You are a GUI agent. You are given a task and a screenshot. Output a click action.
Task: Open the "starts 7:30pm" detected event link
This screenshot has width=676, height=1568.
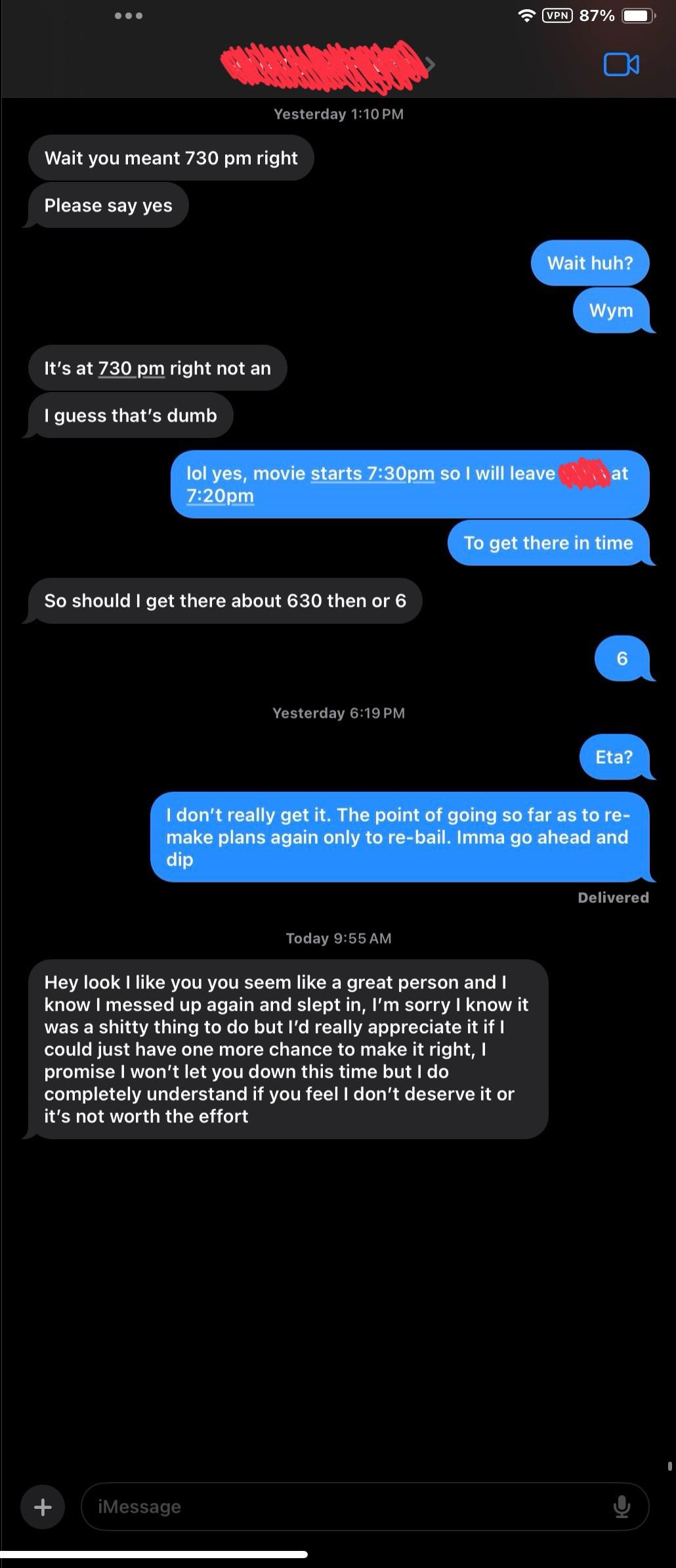click(x=372, y=473)
